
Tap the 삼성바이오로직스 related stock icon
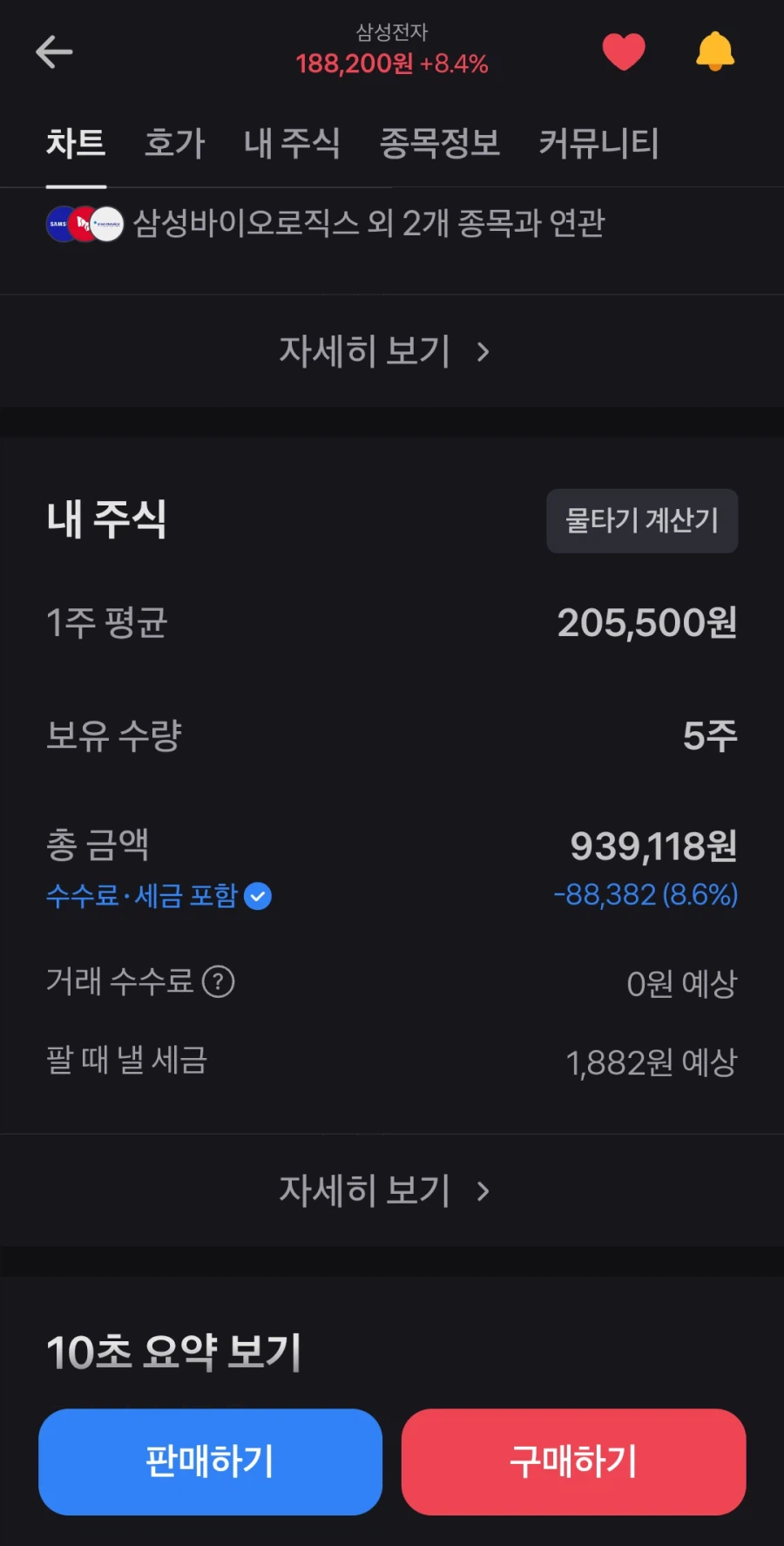click(x=61, y=224)
